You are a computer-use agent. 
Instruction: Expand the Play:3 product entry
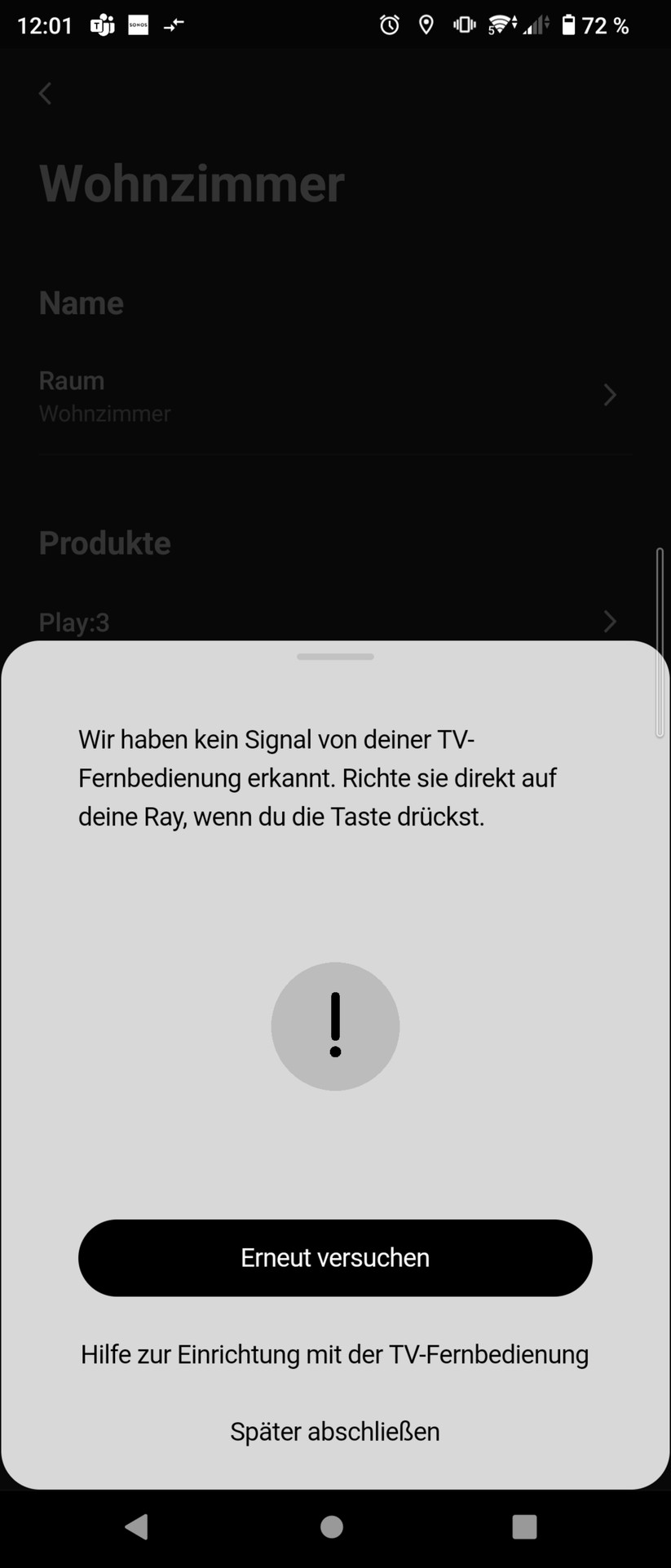(x=335, y=622)
